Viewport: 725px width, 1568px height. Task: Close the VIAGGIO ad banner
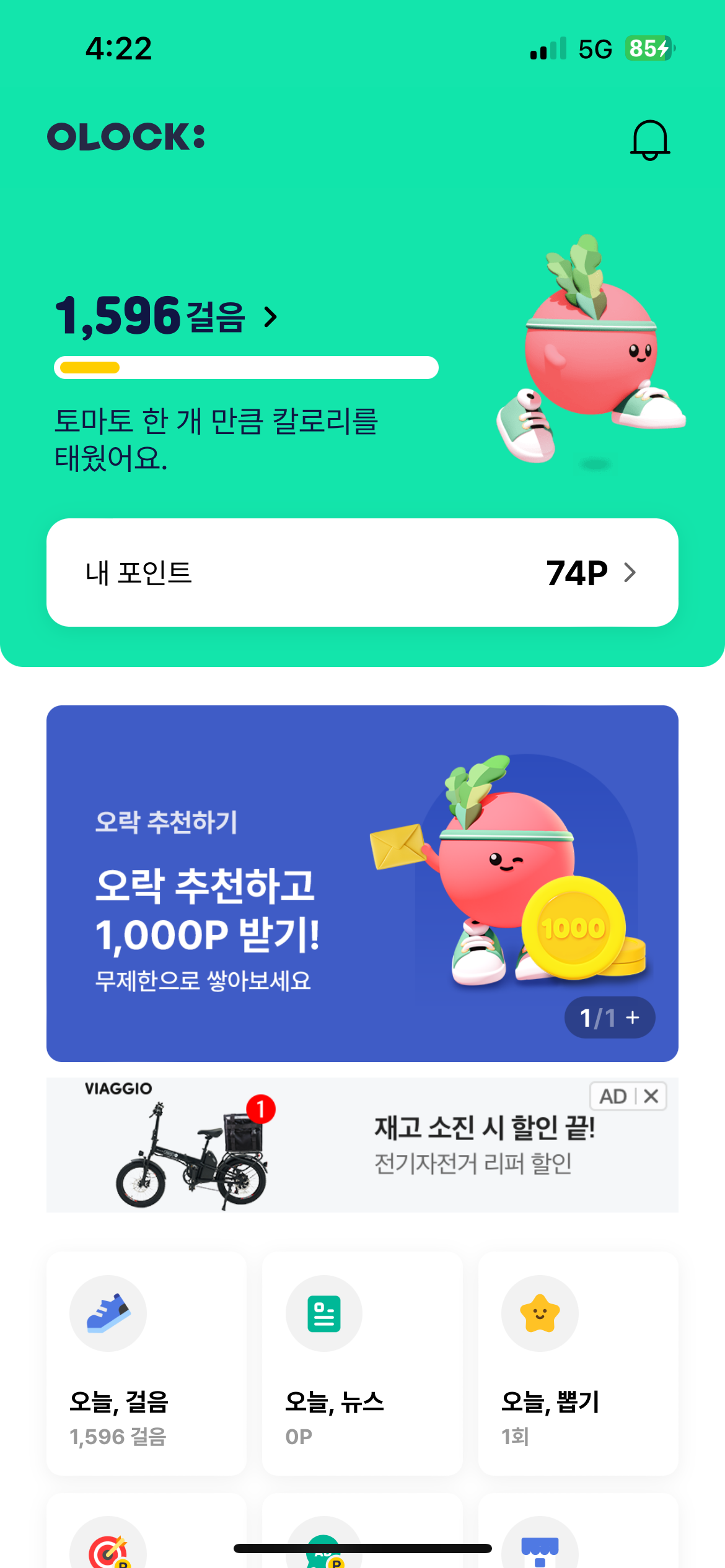[x=651, y=1097]
